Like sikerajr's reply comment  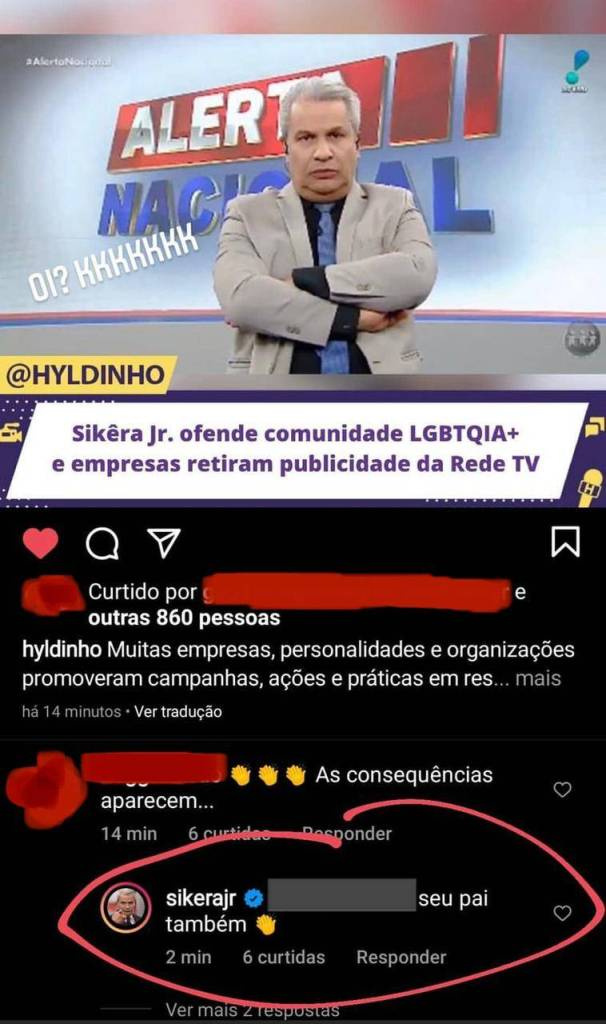coord(562,913)
